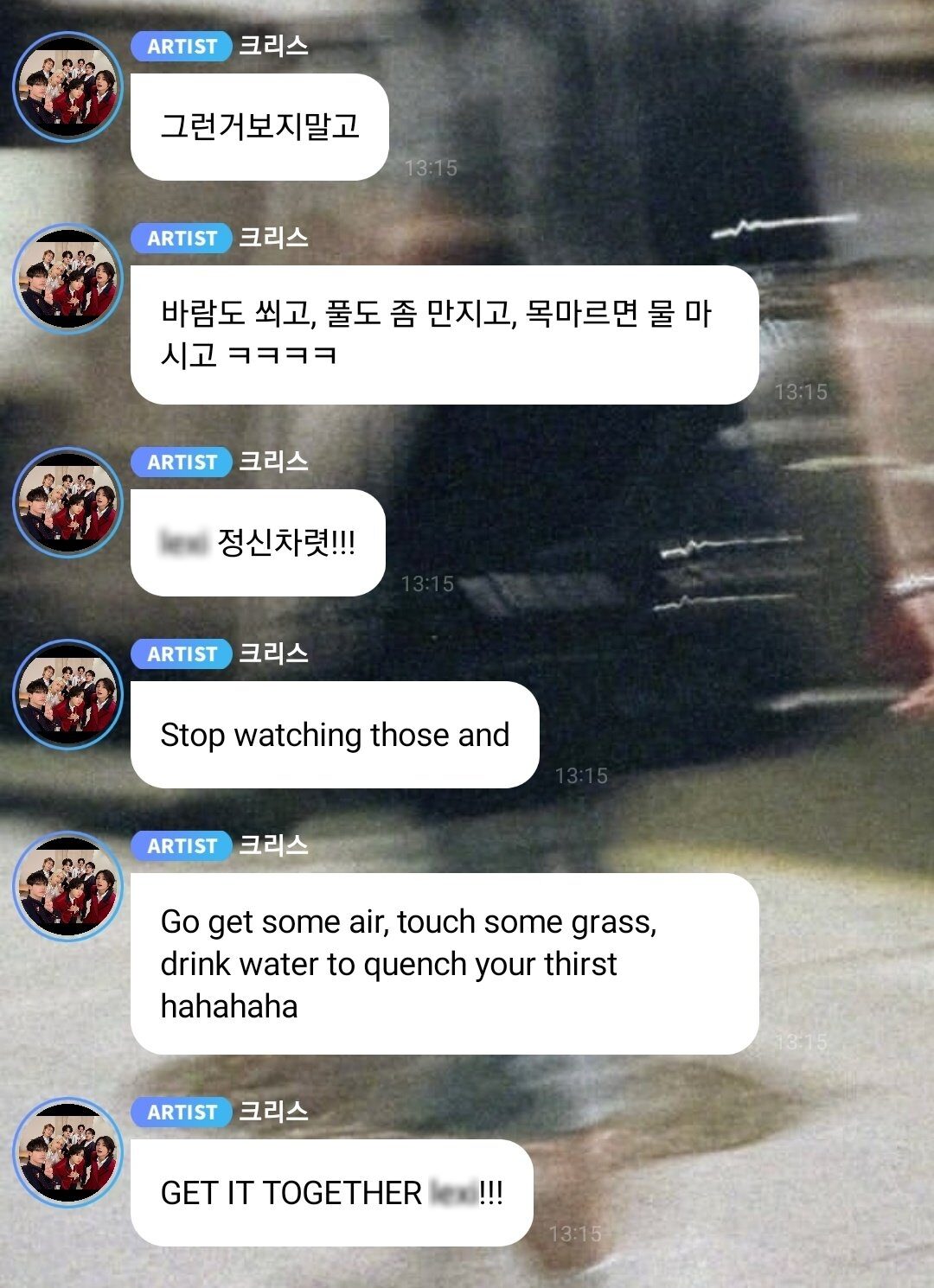Viewport: 934px width, 1288px height.
Task: Select profile picture next to "GET IT TOGETHER"
Action: (x=67, y=1152)
